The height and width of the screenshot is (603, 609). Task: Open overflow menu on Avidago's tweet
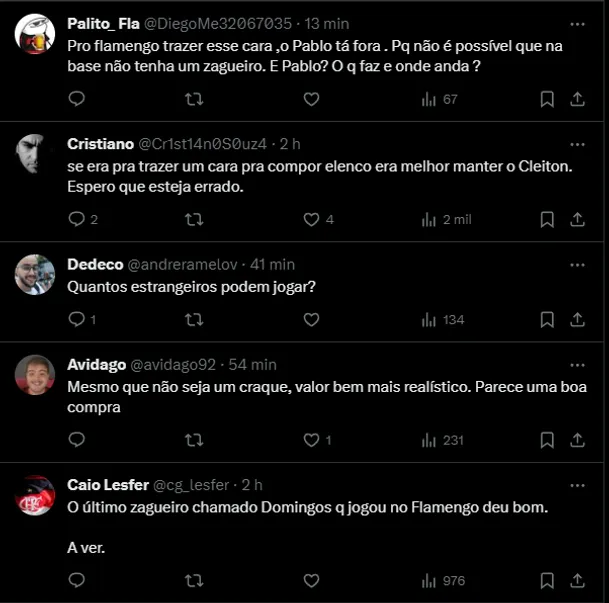[x=577, y=364]
